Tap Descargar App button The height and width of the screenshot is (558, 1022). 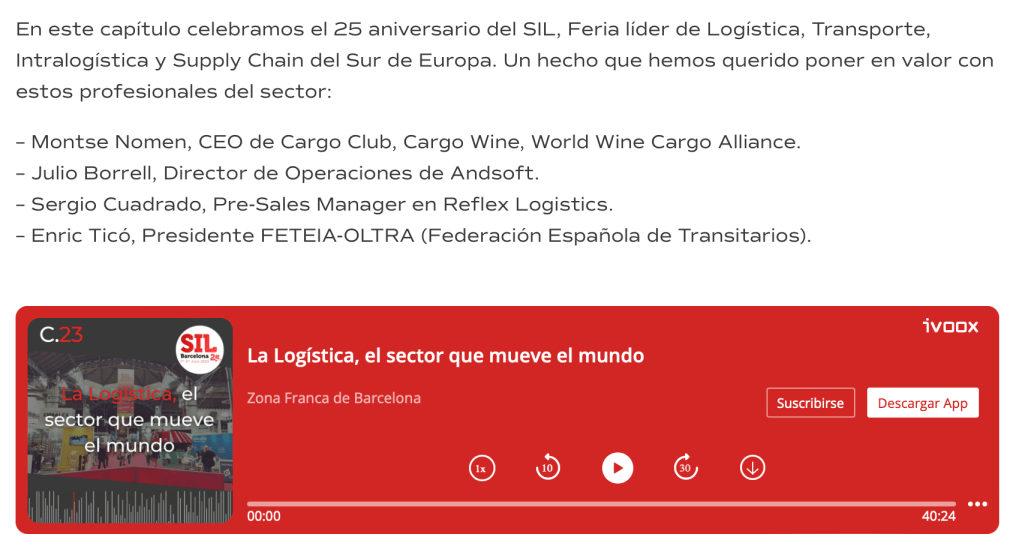pos(922,403)
